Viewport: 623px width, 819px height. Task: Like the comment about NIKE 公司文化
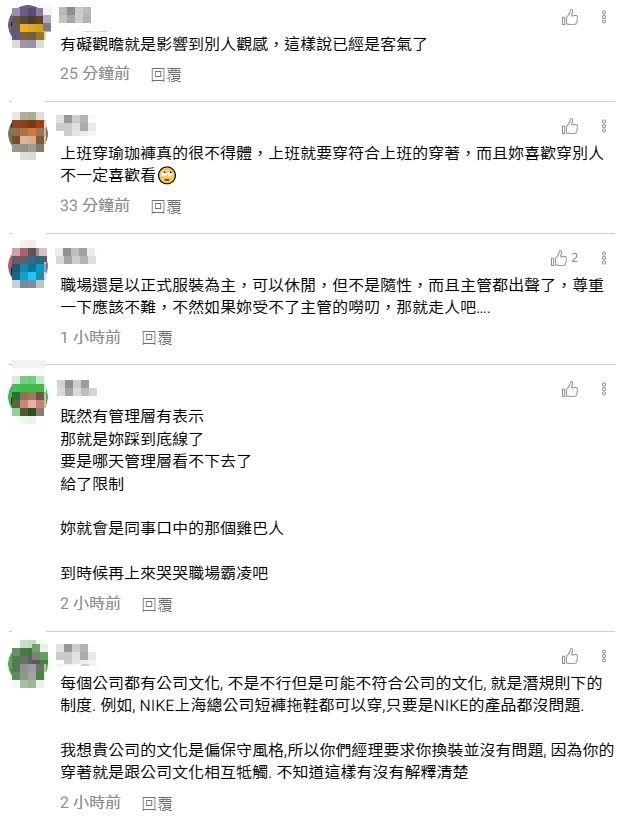point(570,656)
